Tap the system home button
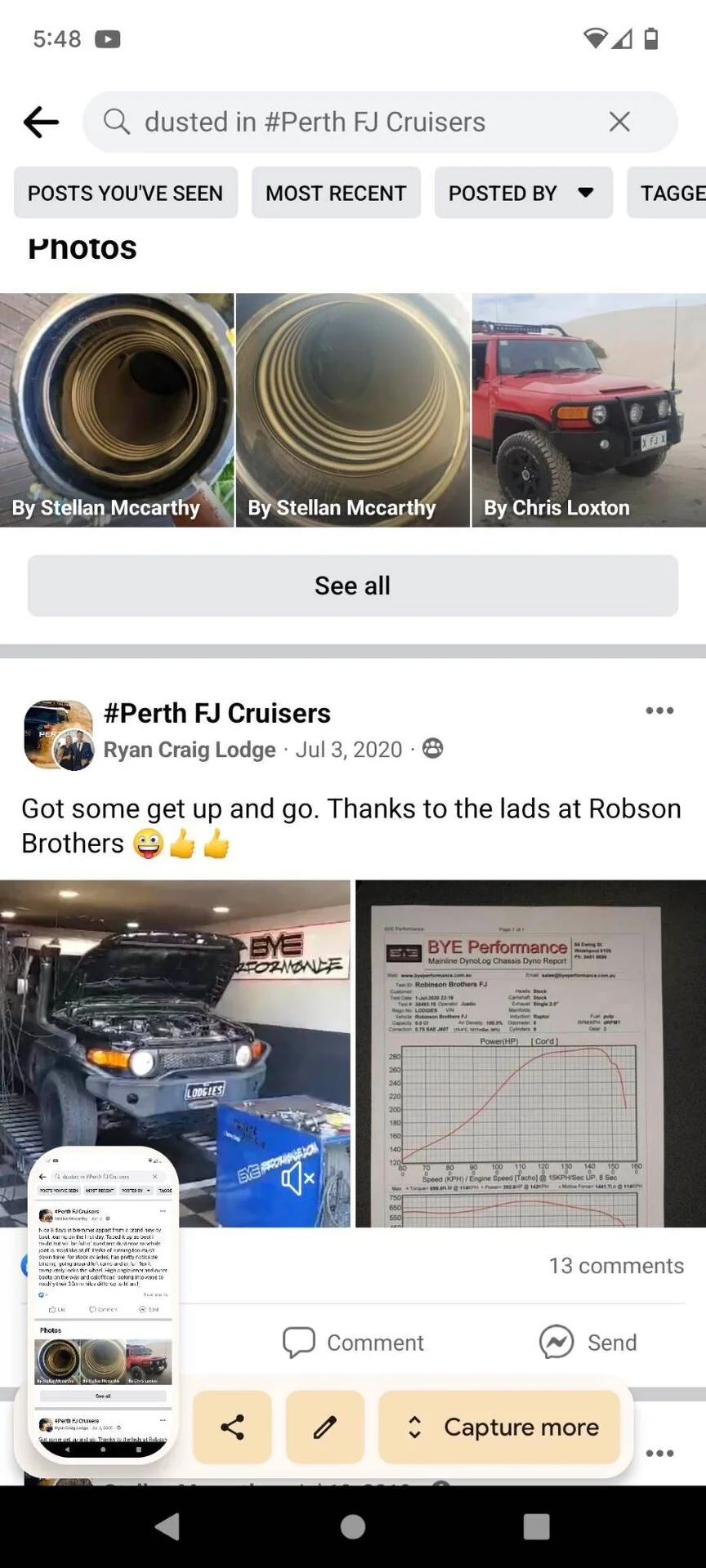The width and height of the screenshot is (706, 1568). (352, 1526)
